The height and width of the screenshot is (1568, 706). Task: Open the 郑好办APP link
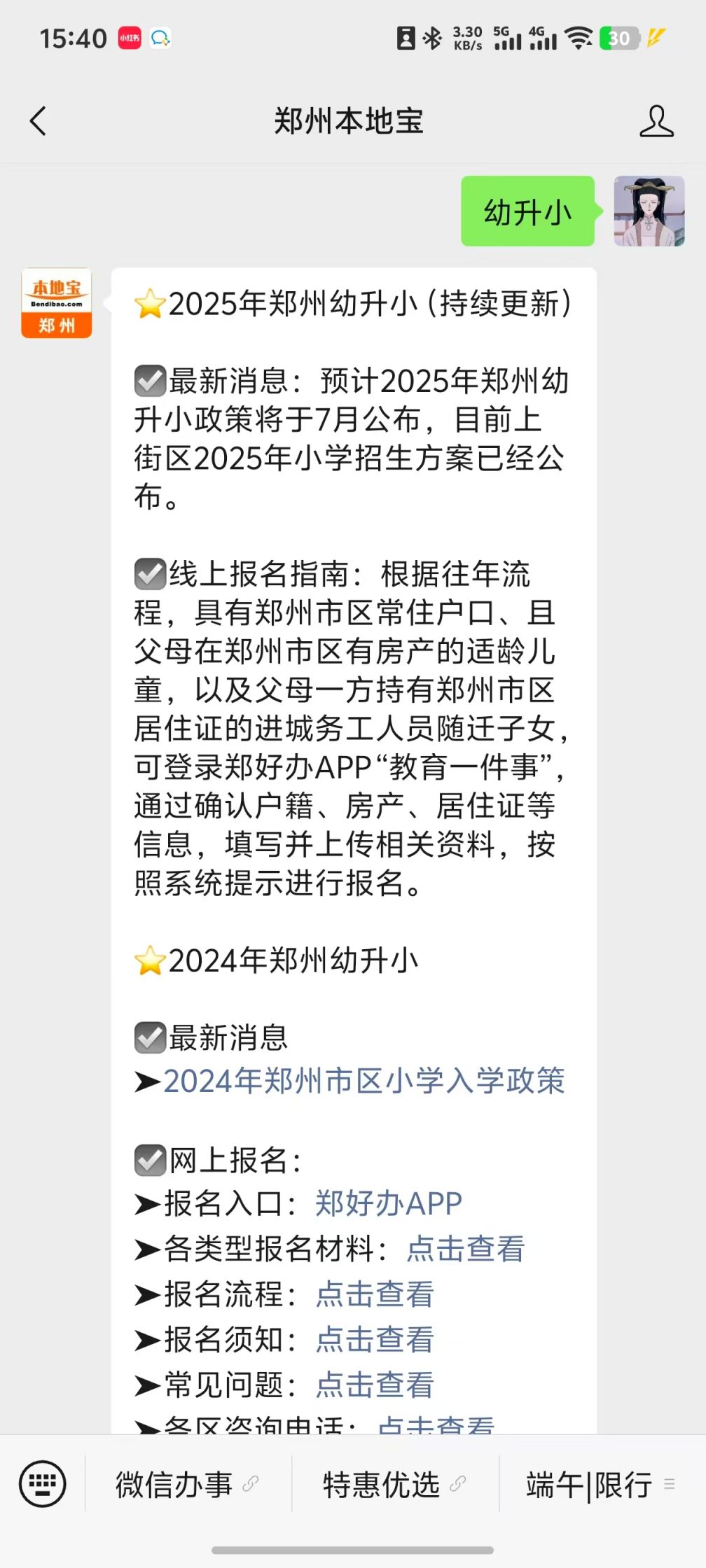tap(389, 1203)
